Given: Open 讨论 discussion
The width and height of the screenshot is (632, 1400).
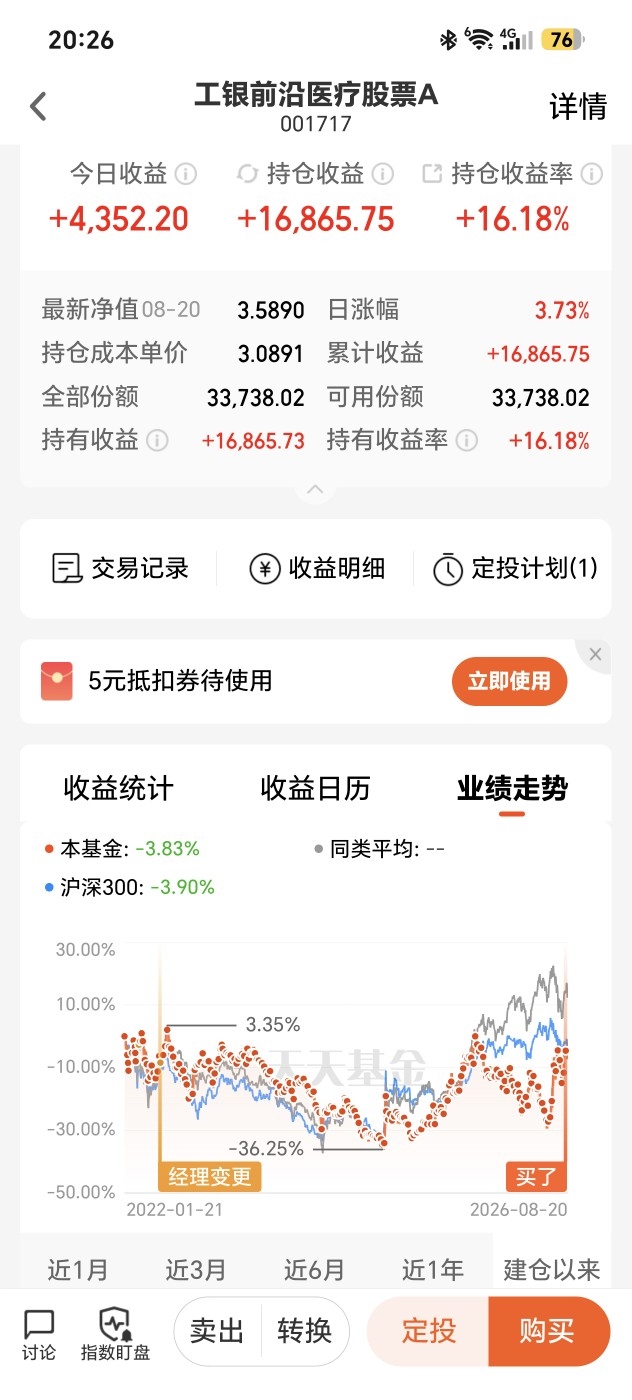Looking at the screenshot, I should (39, 1335).
